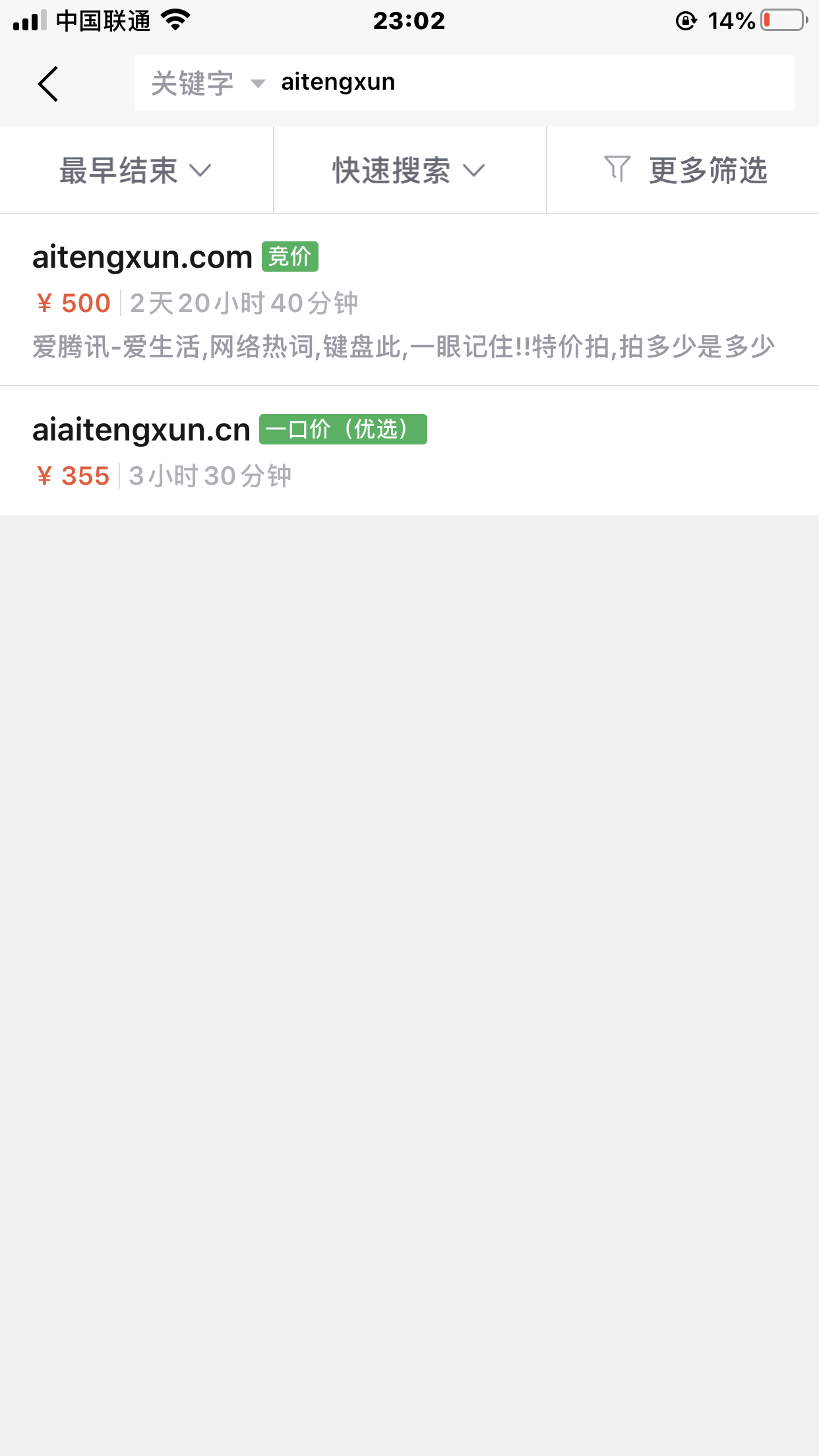Expand the 最早结束 sort dropdown
This screenshot has height=1456, width=819.
136,170
